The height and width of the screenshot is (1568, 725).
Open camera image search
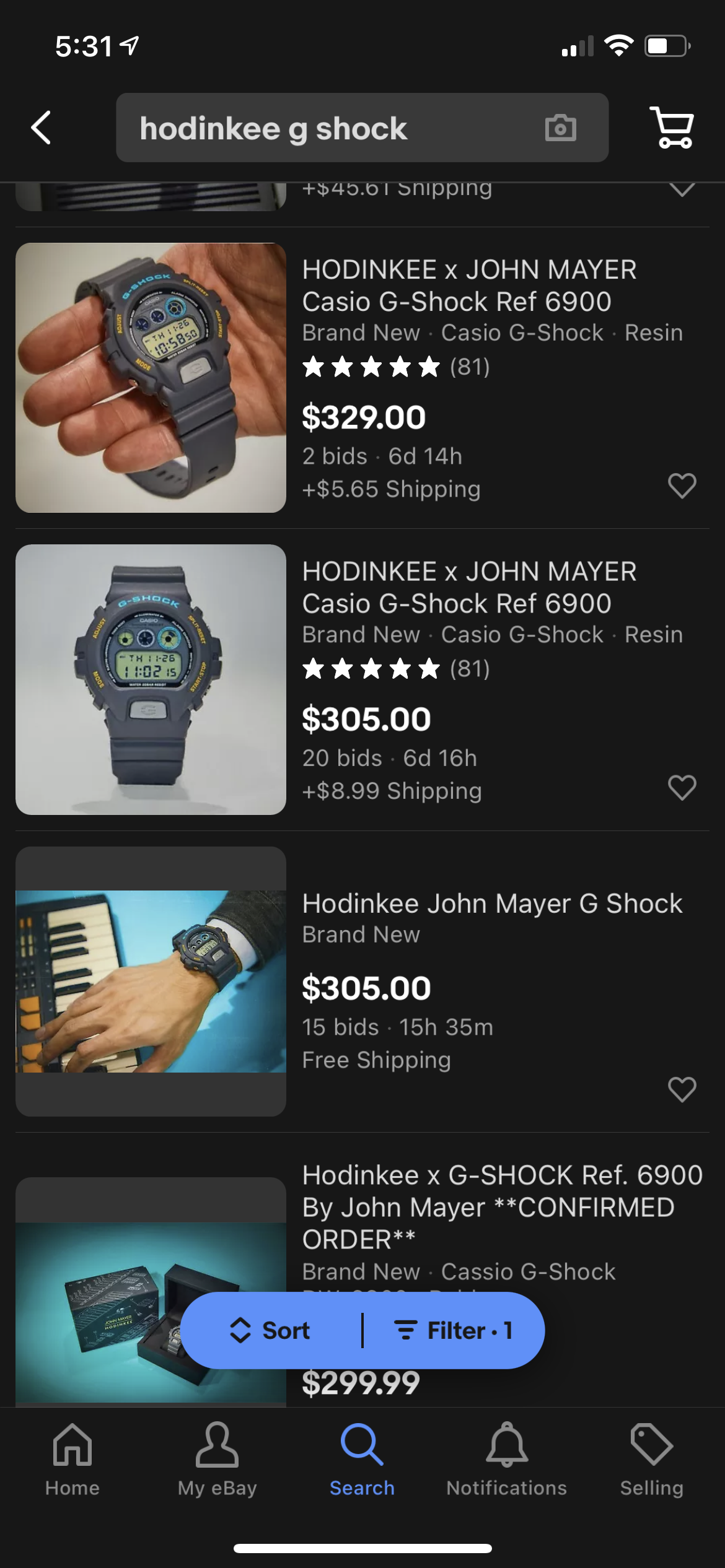point(560,128)
